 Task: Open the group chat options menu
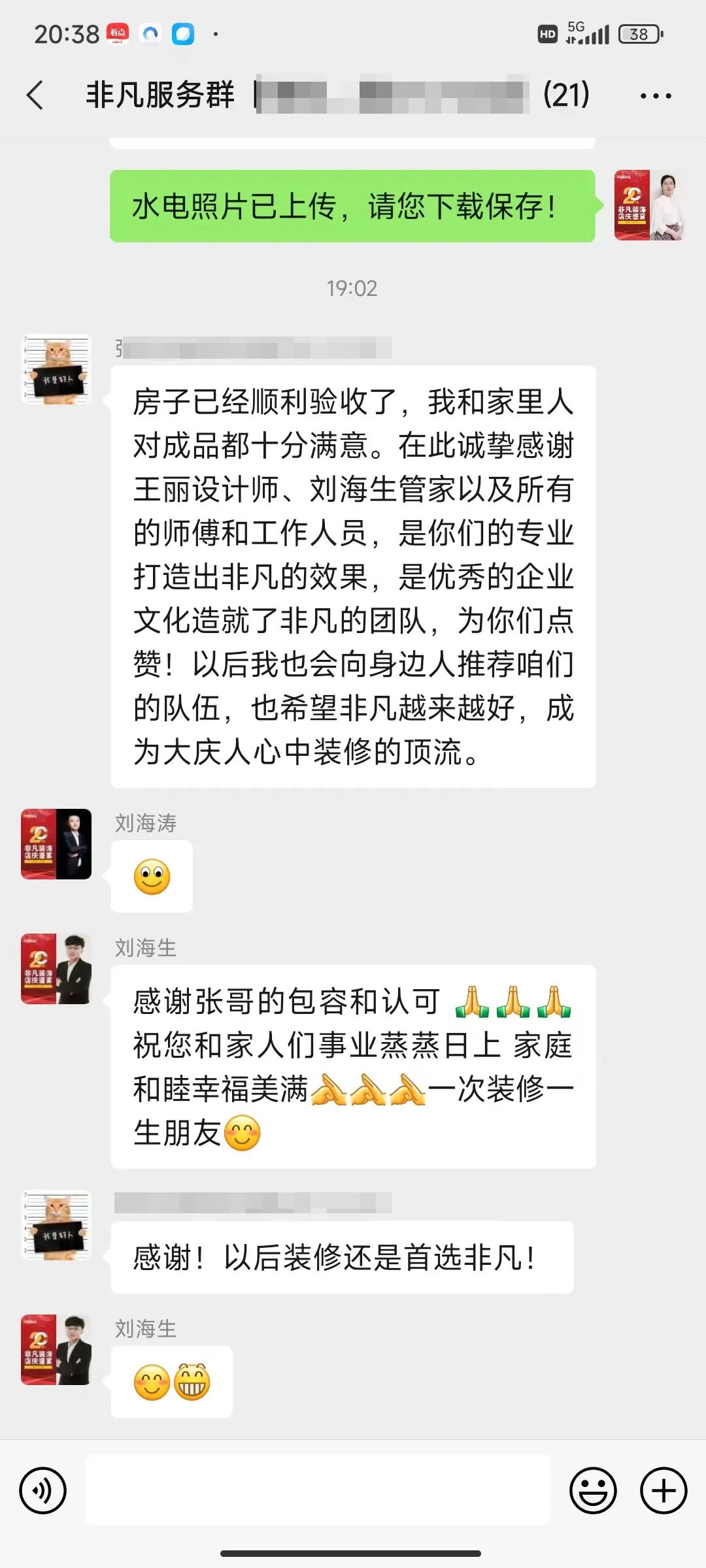(x=655, y=96)
